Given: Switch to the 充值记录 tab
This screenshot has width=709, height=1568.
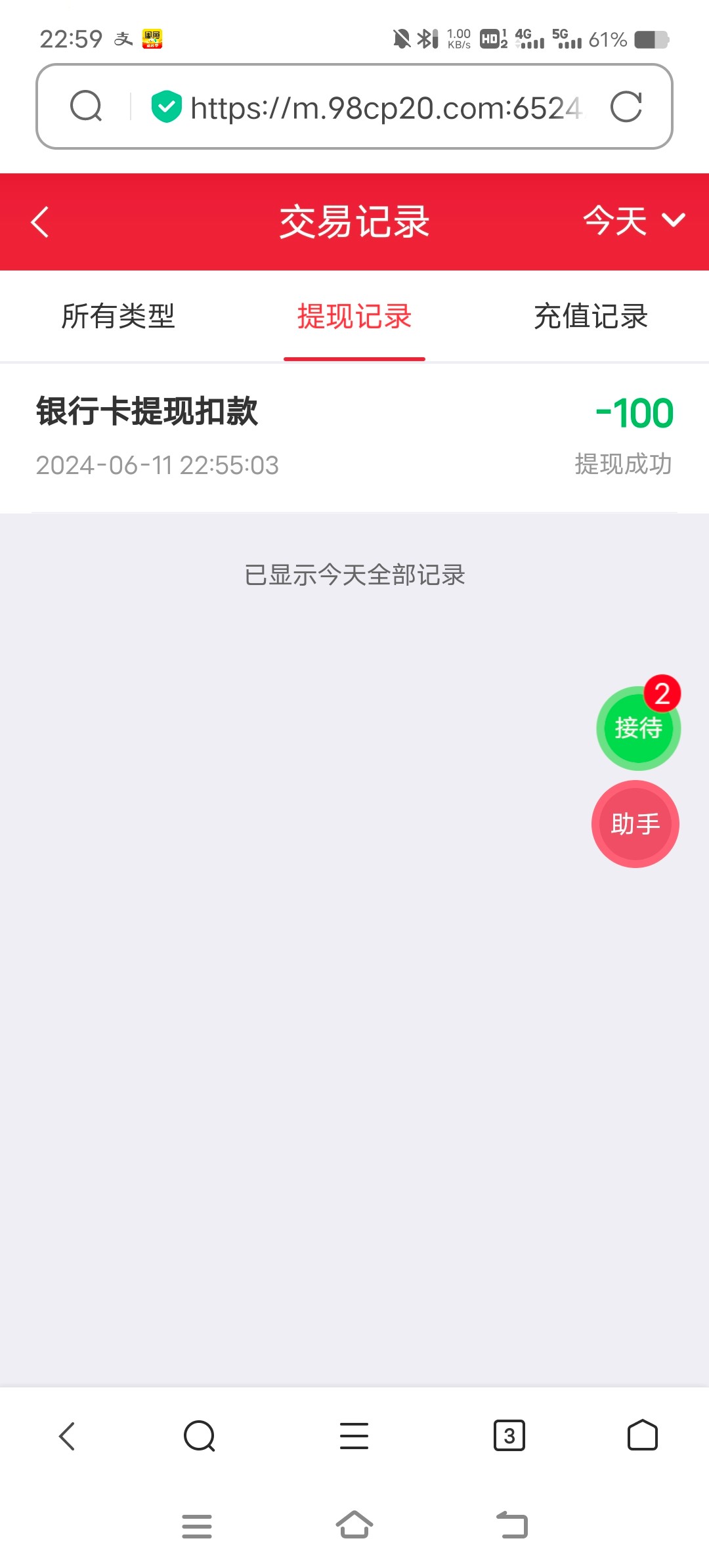Looking at the screenshot, I should (x=591, y=316).
